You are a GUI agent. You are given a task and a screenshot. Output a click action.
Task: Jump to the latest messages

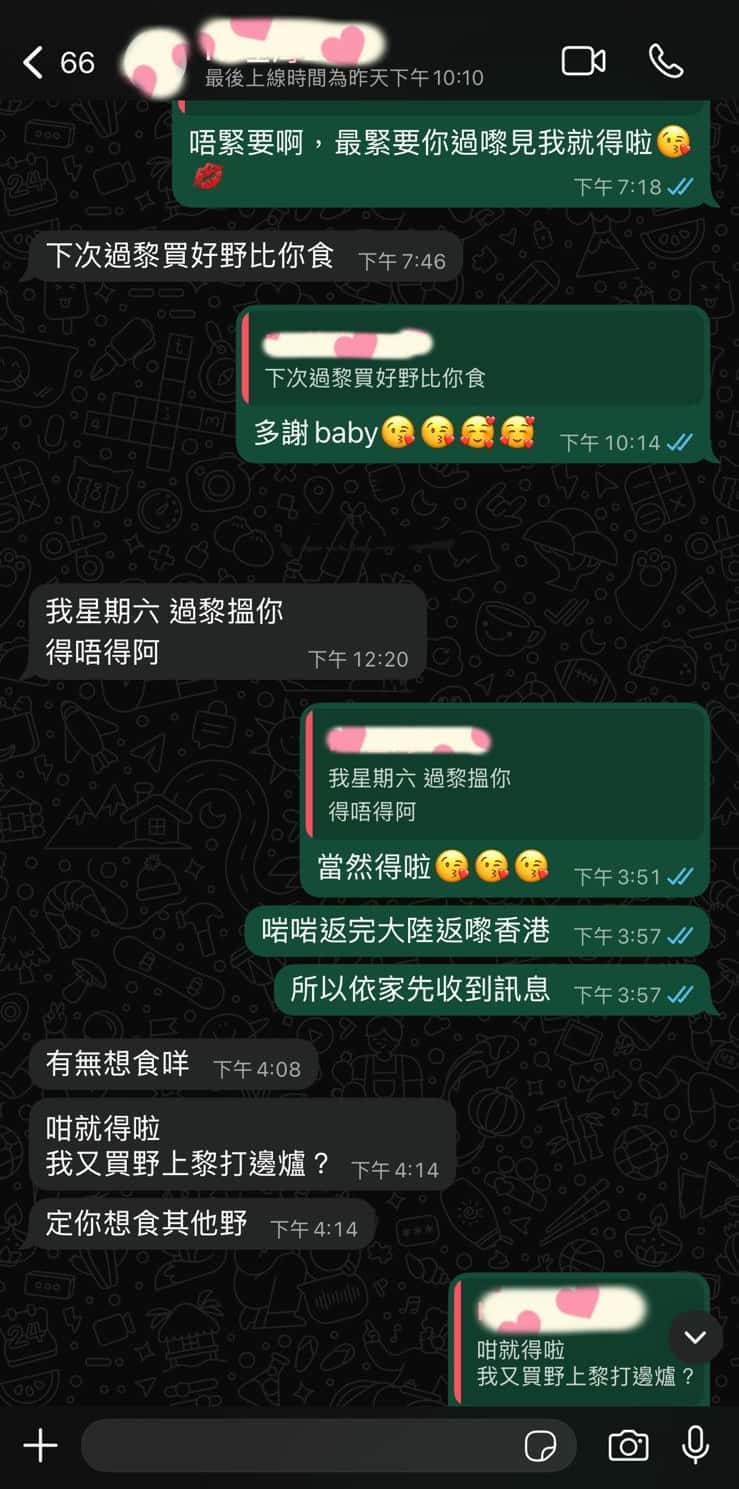[x=695, y=1337]
